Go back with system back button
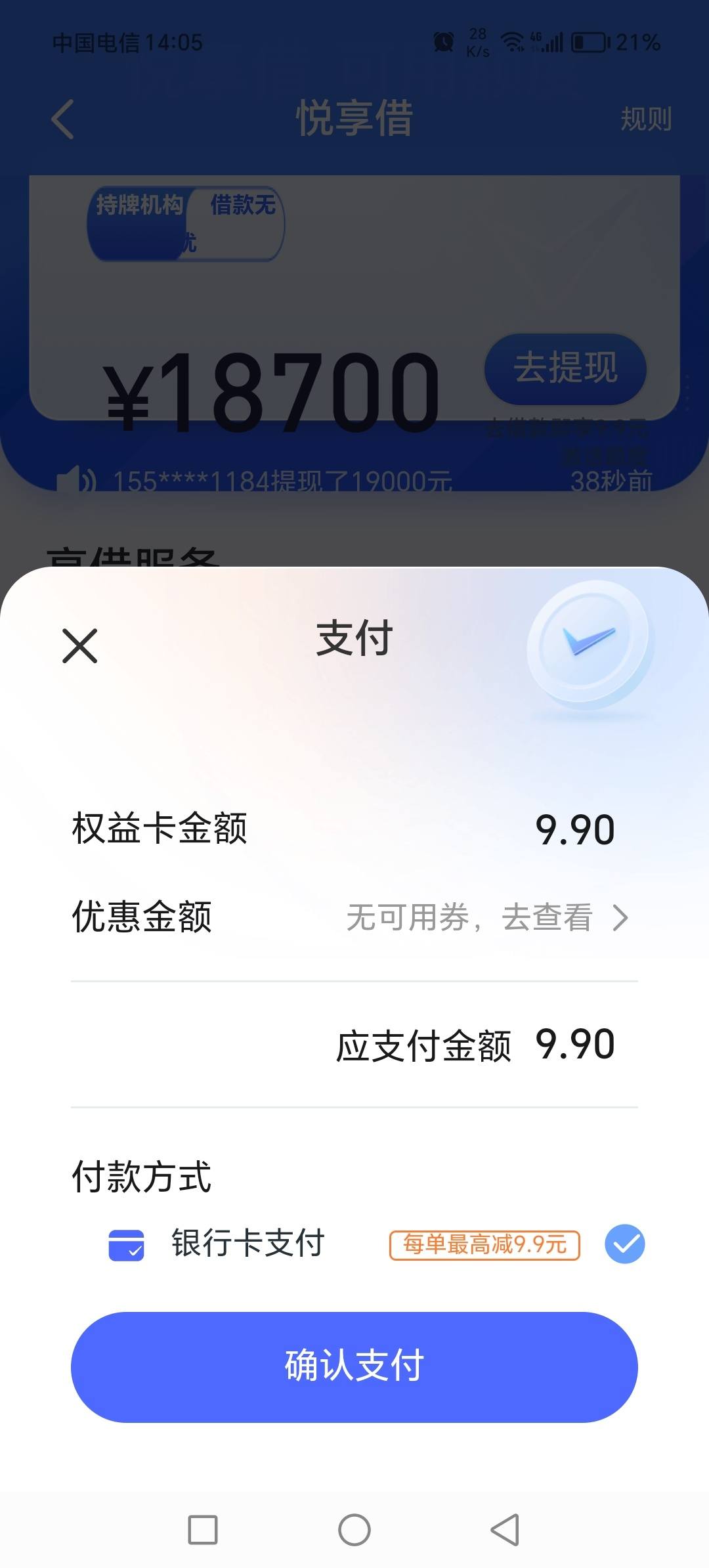Image resolution: width=709 pixels, height=1568 pixels. click(x=505, y=1530)
